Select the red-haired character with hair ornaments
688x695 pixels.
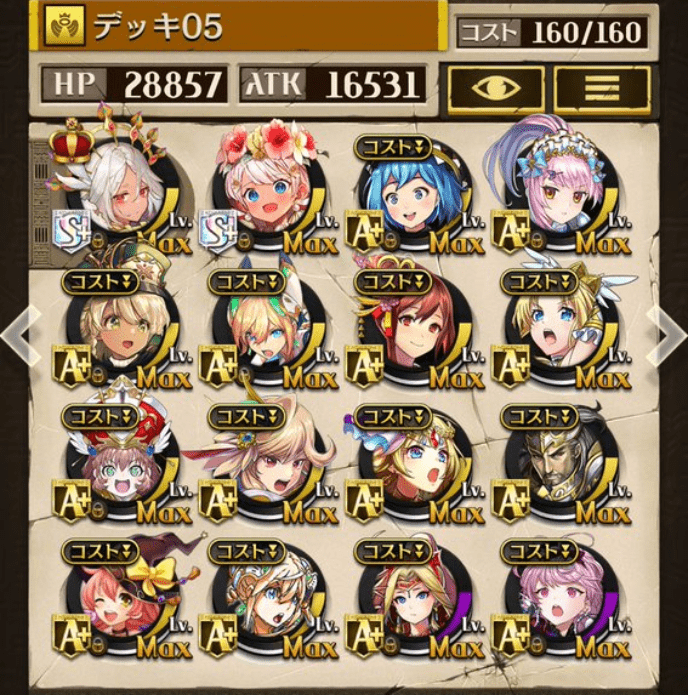coord(406,335)
